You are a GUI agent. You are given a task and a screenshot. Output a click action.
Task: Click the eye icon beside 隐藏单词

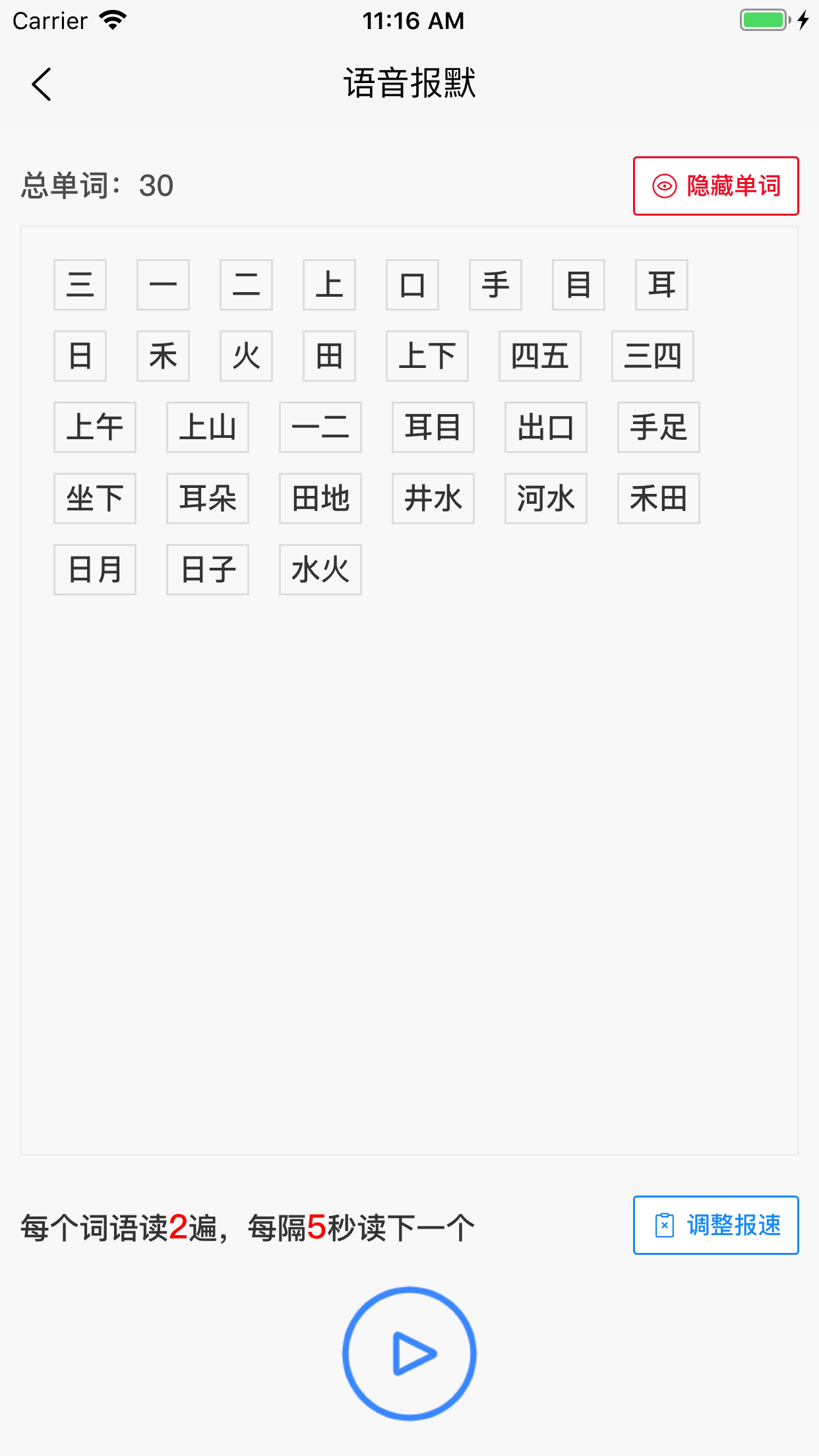[665, 186]
